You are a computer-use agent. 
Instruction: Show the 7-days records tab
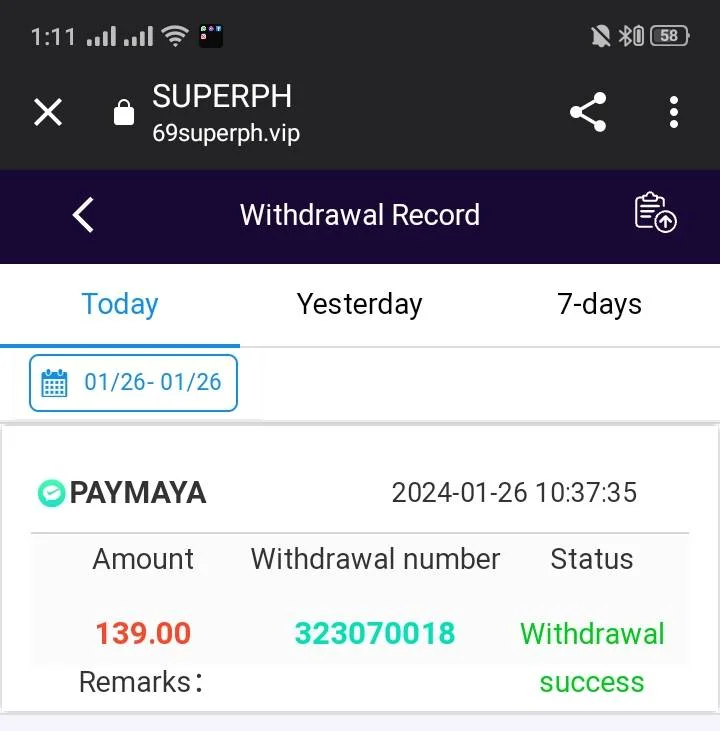pyautogui.click(x=599, y=304)
